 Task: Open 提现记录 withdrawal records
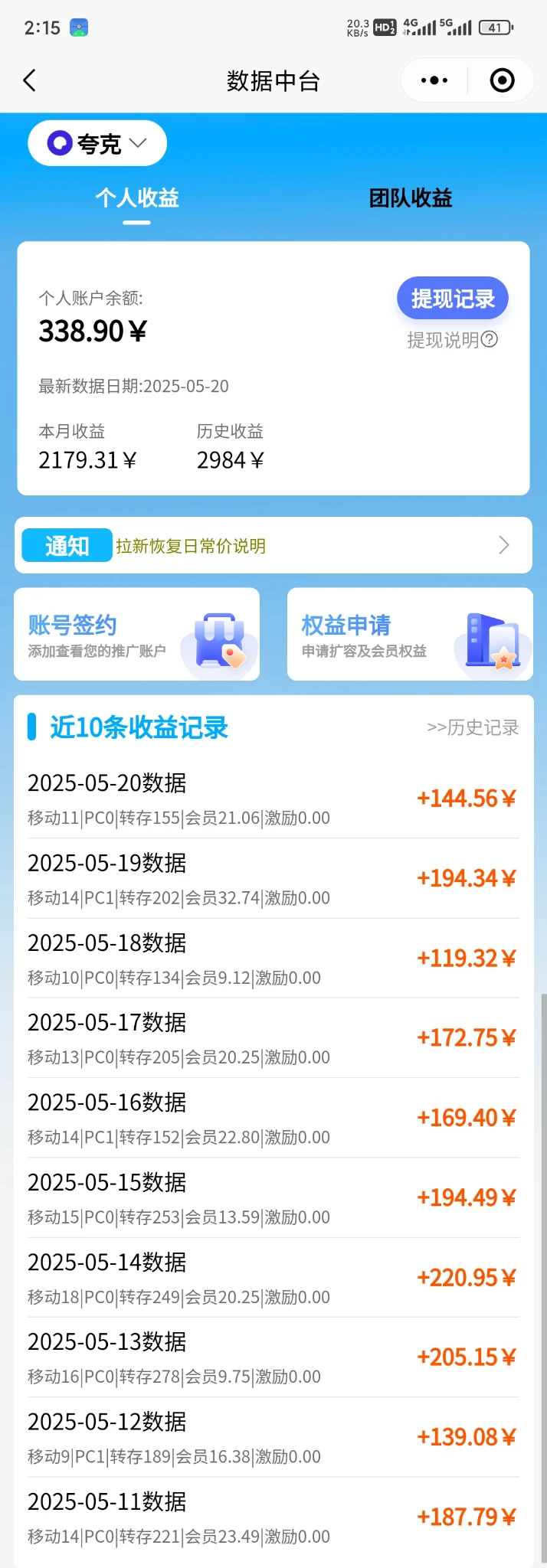(x=452, y=299)
